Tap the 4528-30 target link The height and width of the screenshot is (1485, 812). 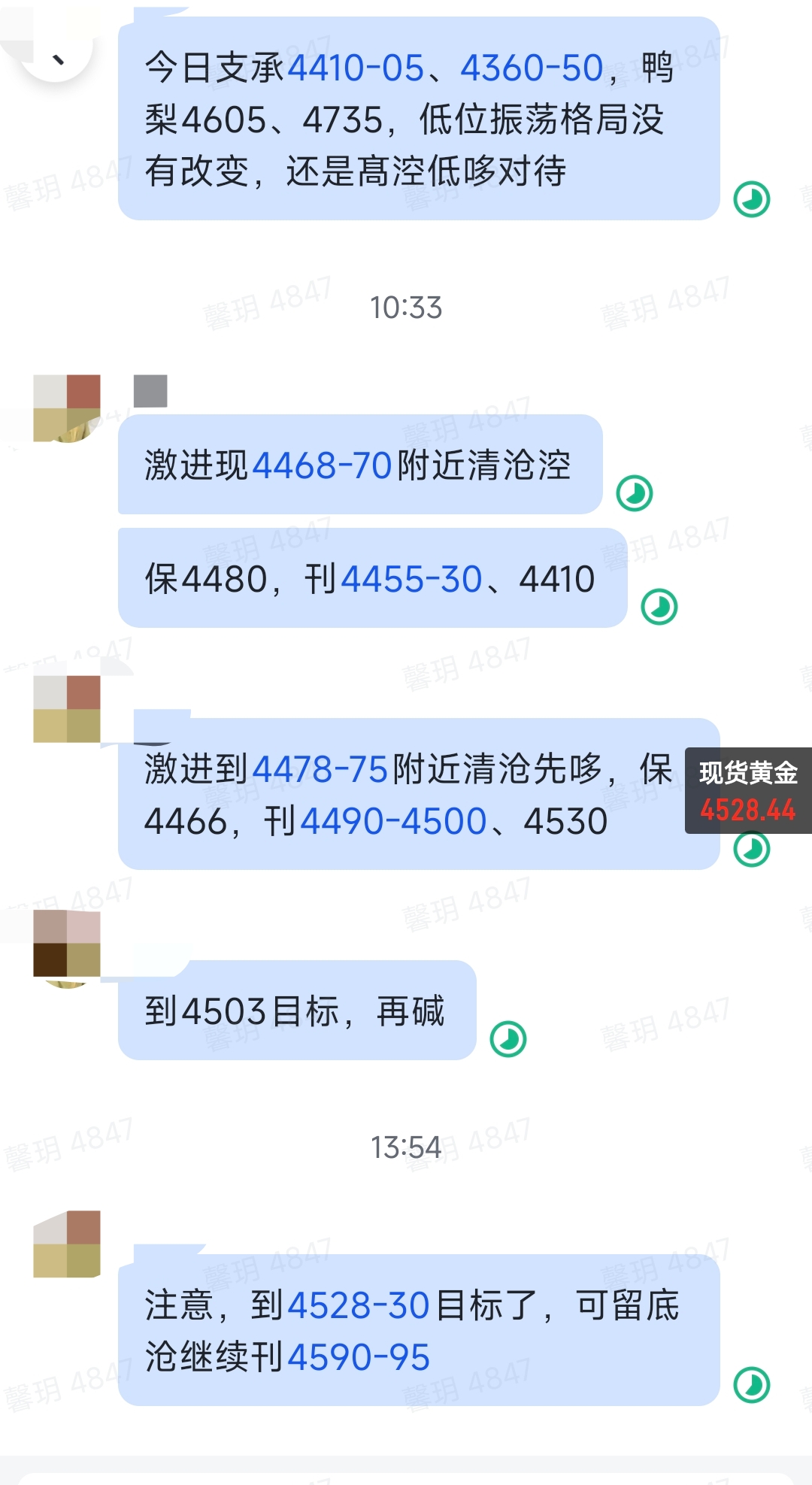click(358, 1305)
